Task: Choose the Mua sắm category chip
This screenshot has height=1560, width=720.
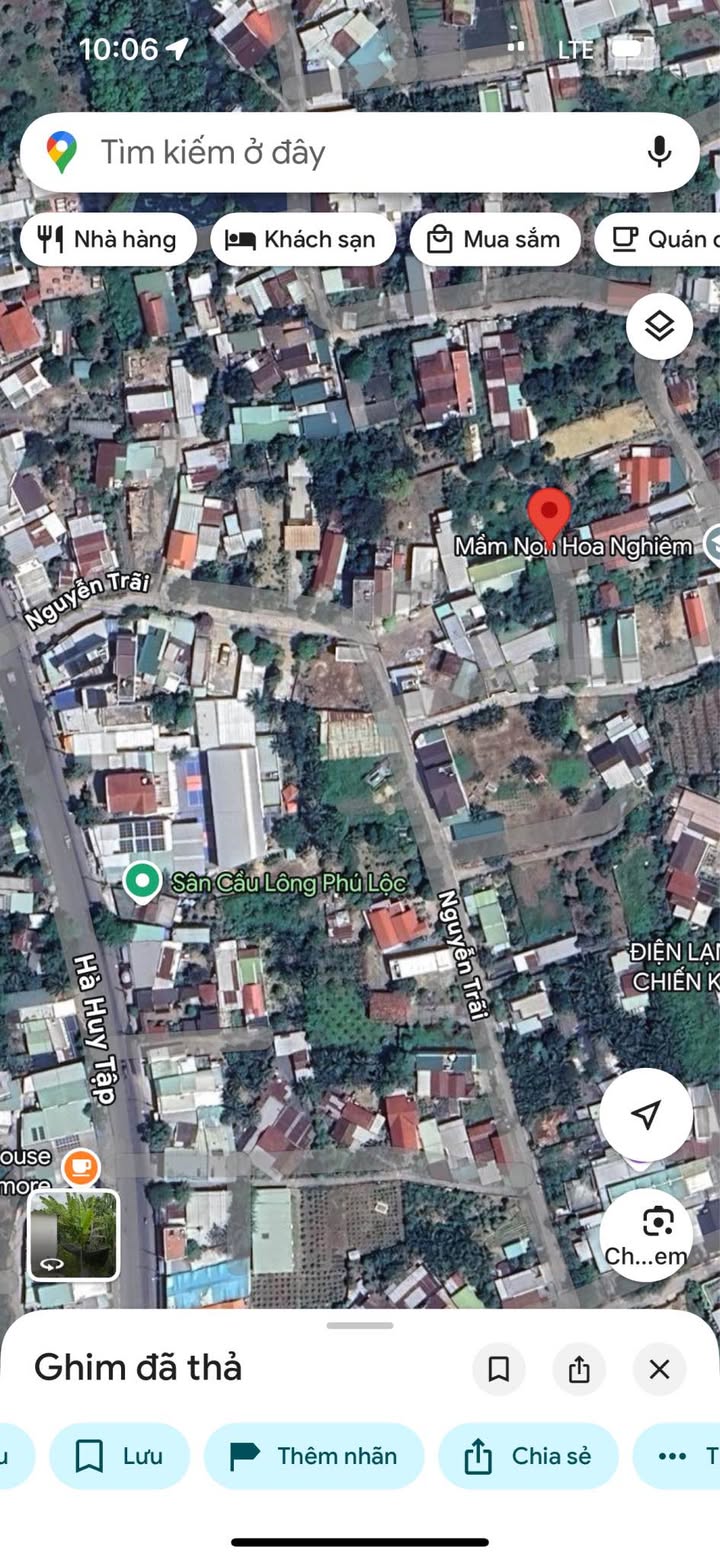Action: click(494, 239)
